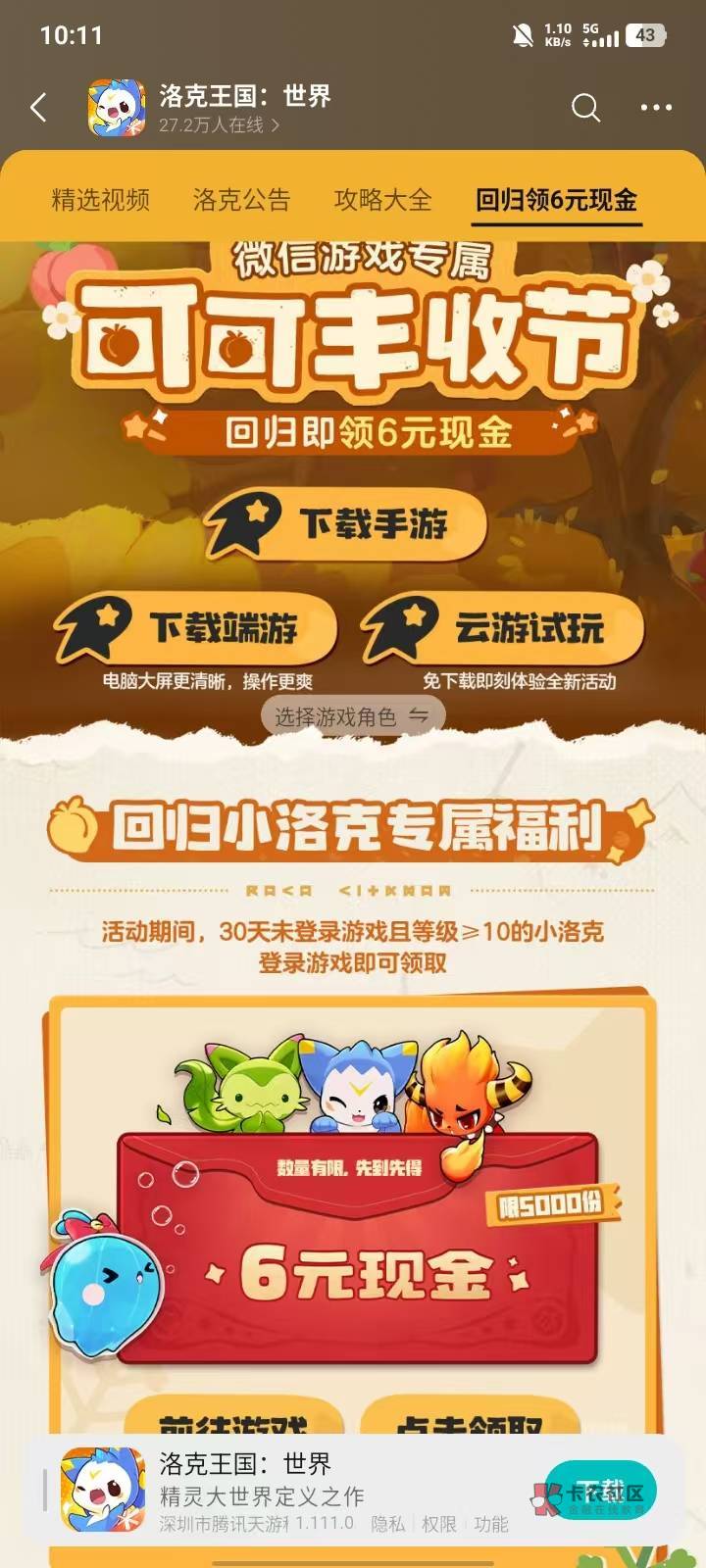Image resolution: width=706 pixels, height=1568 pixels.
Task: Switch to the 攻略大全 tab
Action: click(383, 200)
